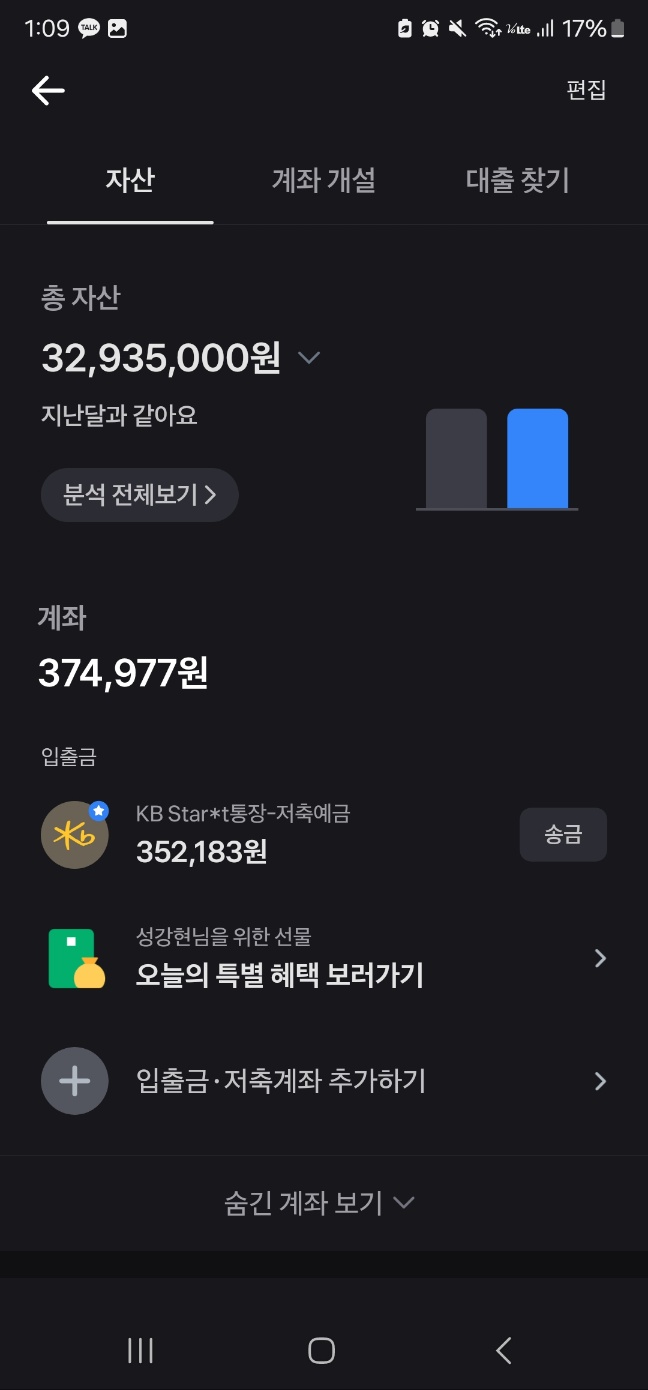This screenshot has width=648, height=1390.
Task: Switch to the 대출 찾기 tab
Action: (517, 180)
